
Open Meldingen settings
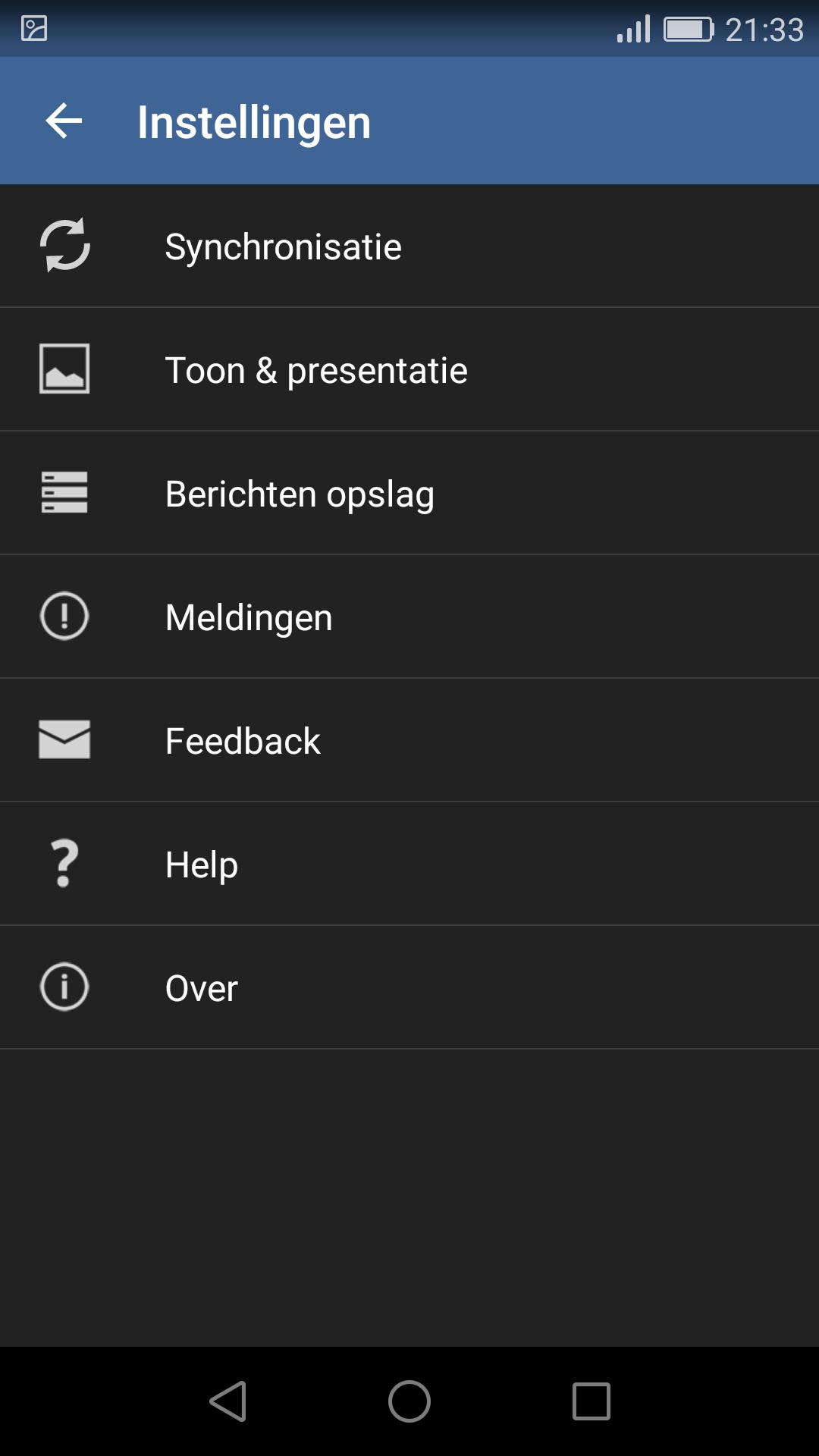[x=409, y=617]
